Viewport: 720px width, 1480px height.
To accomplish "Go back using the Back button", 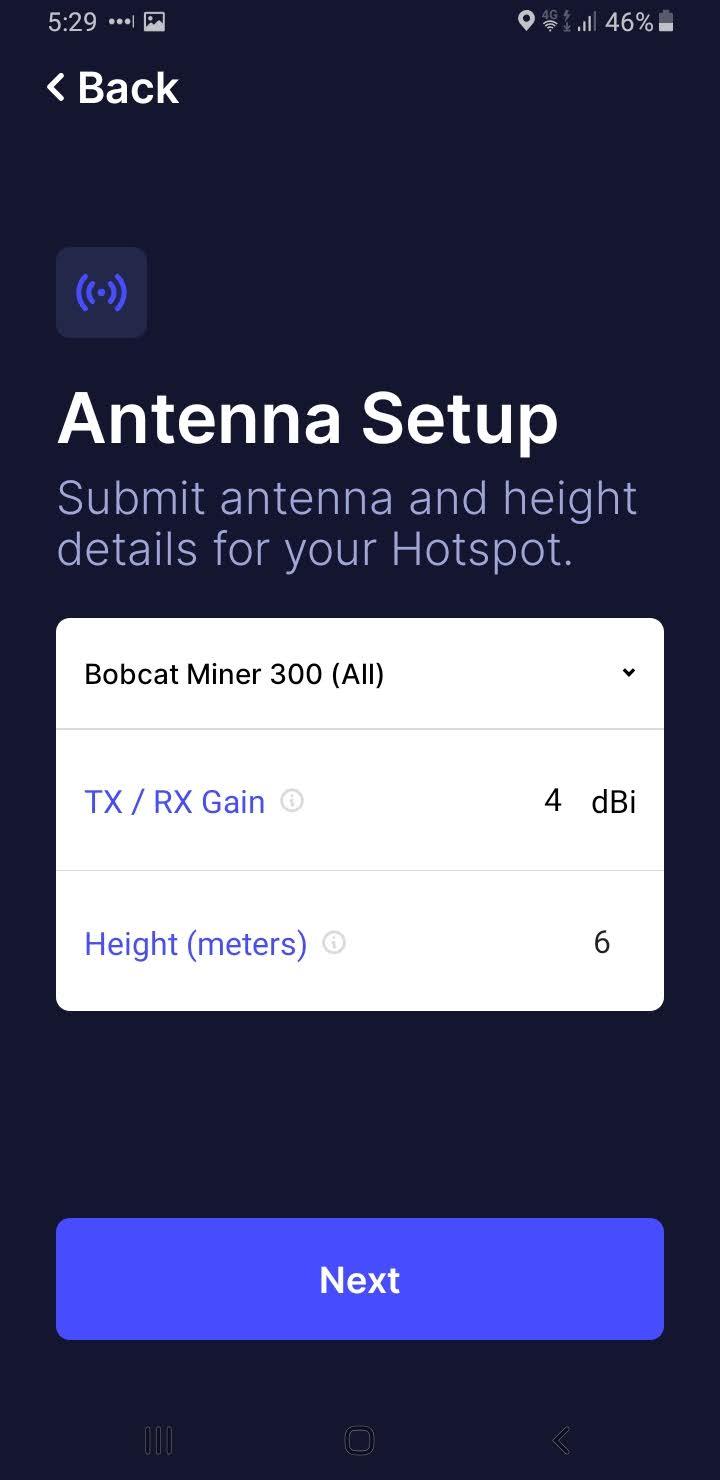I will click(x=112, y=88).
